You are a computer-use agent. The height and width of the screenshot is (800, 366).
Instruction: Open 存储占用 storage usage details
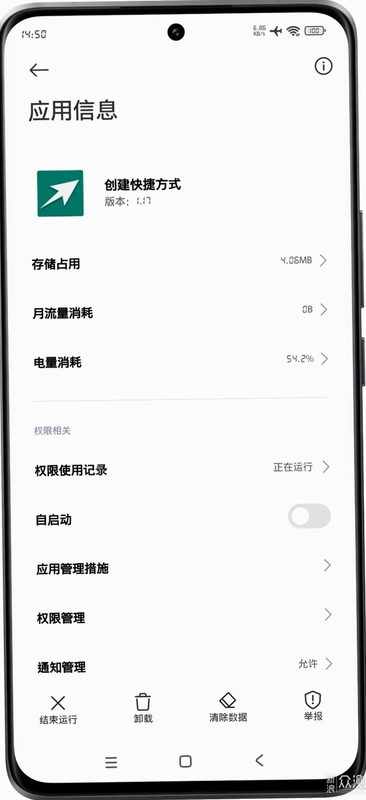tap(181, 263)
